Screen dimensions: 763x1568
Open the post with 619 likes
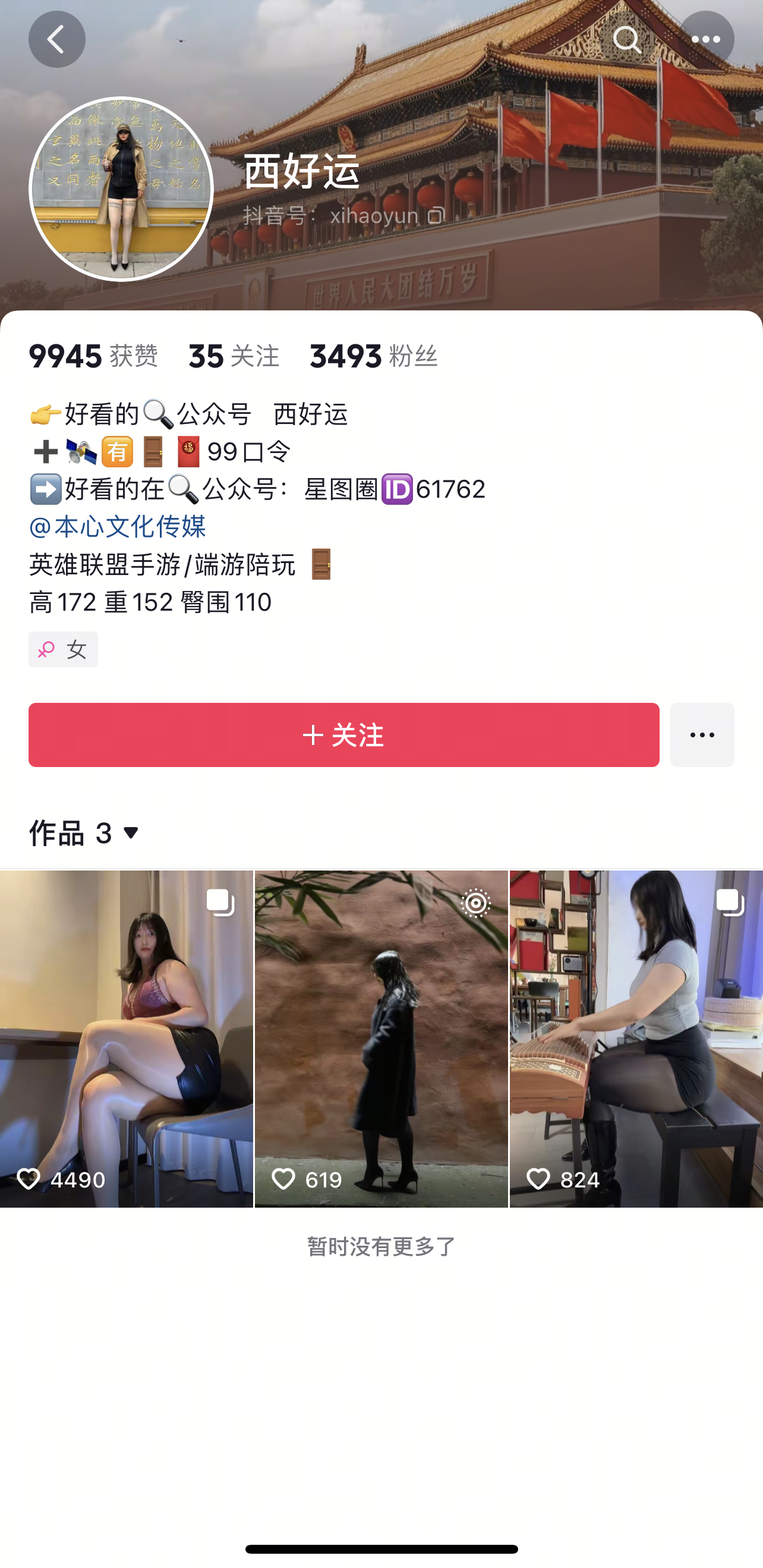[x=381, y=1038]
